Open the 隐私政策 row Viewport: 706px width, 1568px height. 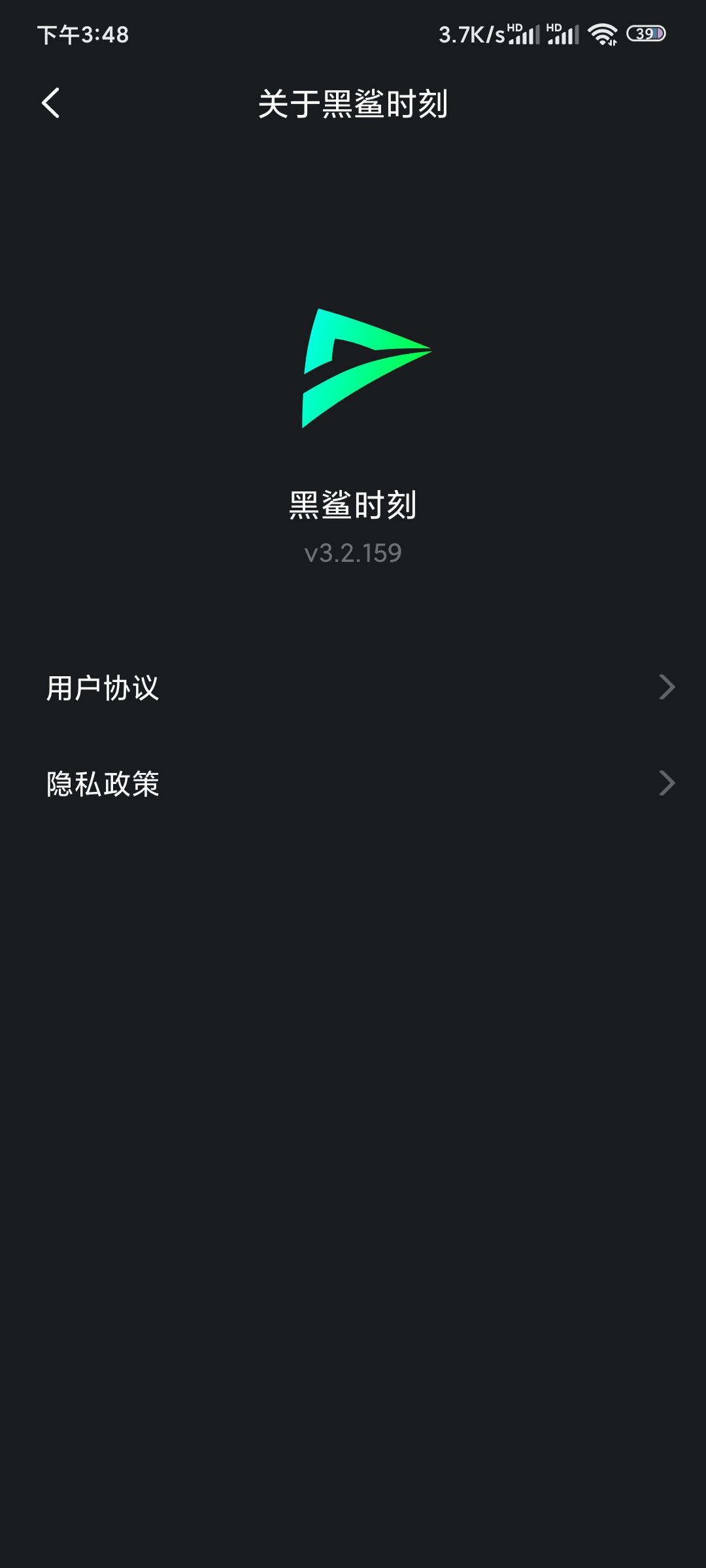(353, 783)
